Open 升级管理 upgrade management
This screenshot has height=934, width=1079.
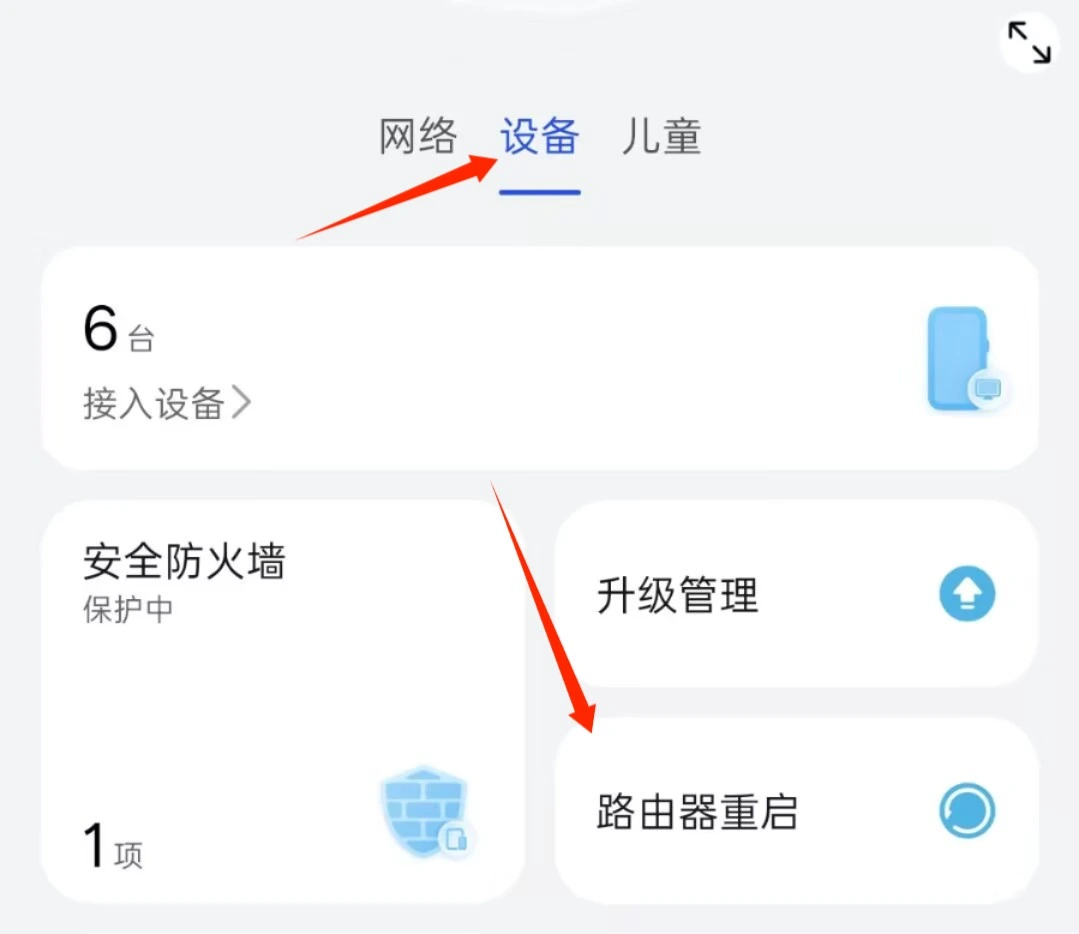coord(796,595)
